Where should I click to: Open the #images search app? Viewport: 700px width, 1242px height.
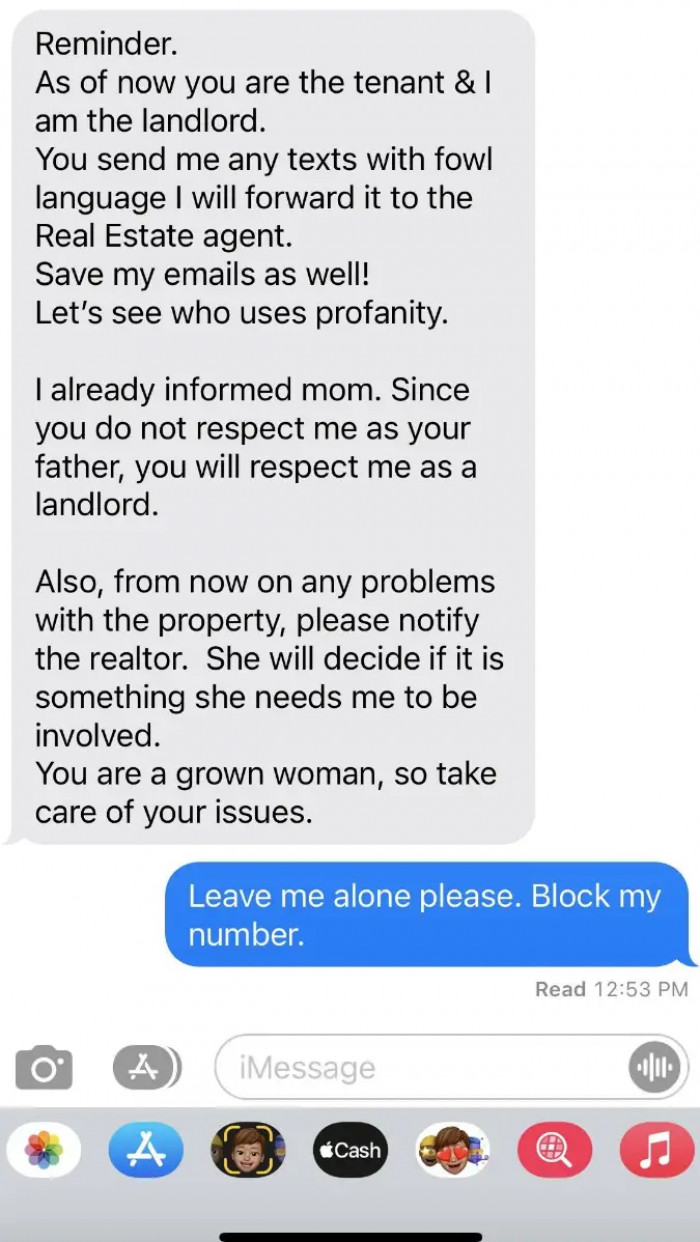point(555,1150)
